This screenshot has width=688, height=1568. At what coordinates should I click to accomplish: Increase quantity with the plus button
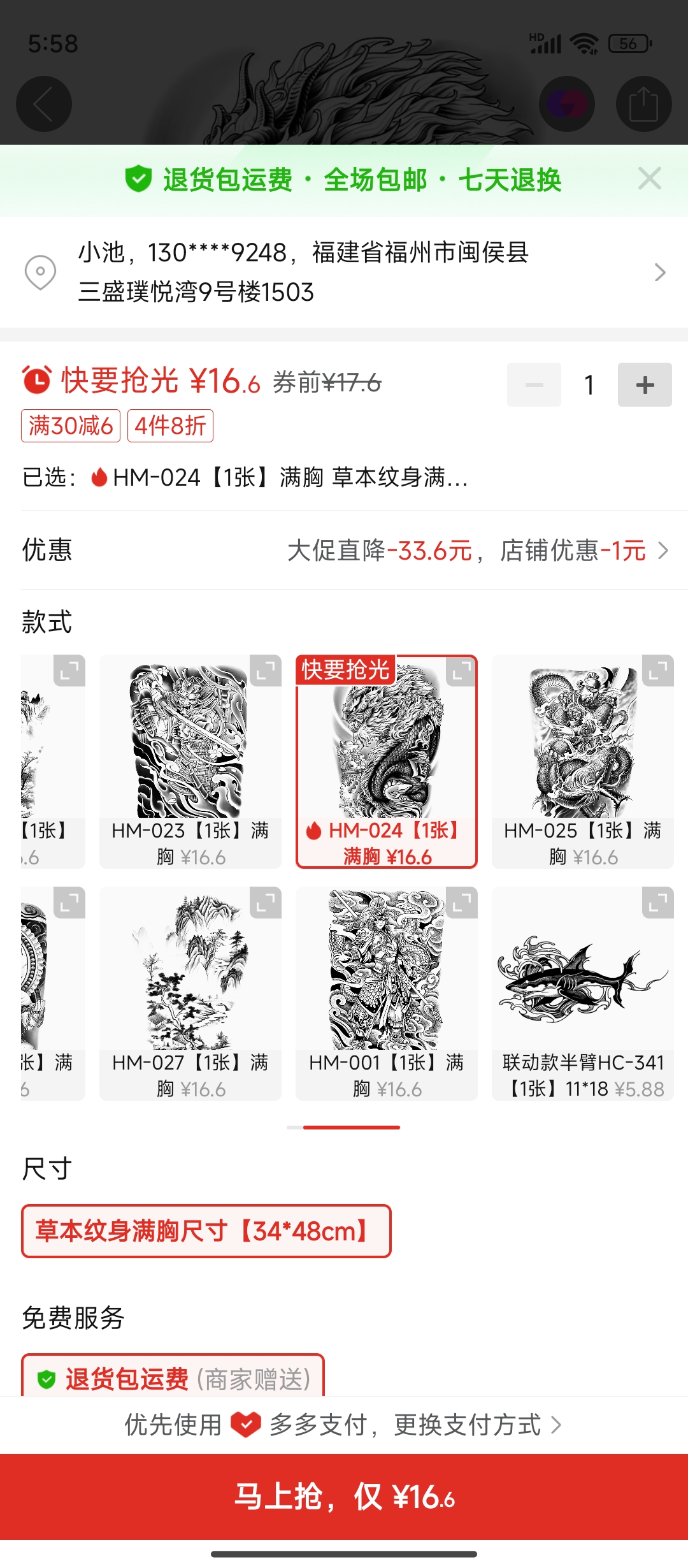644,384
